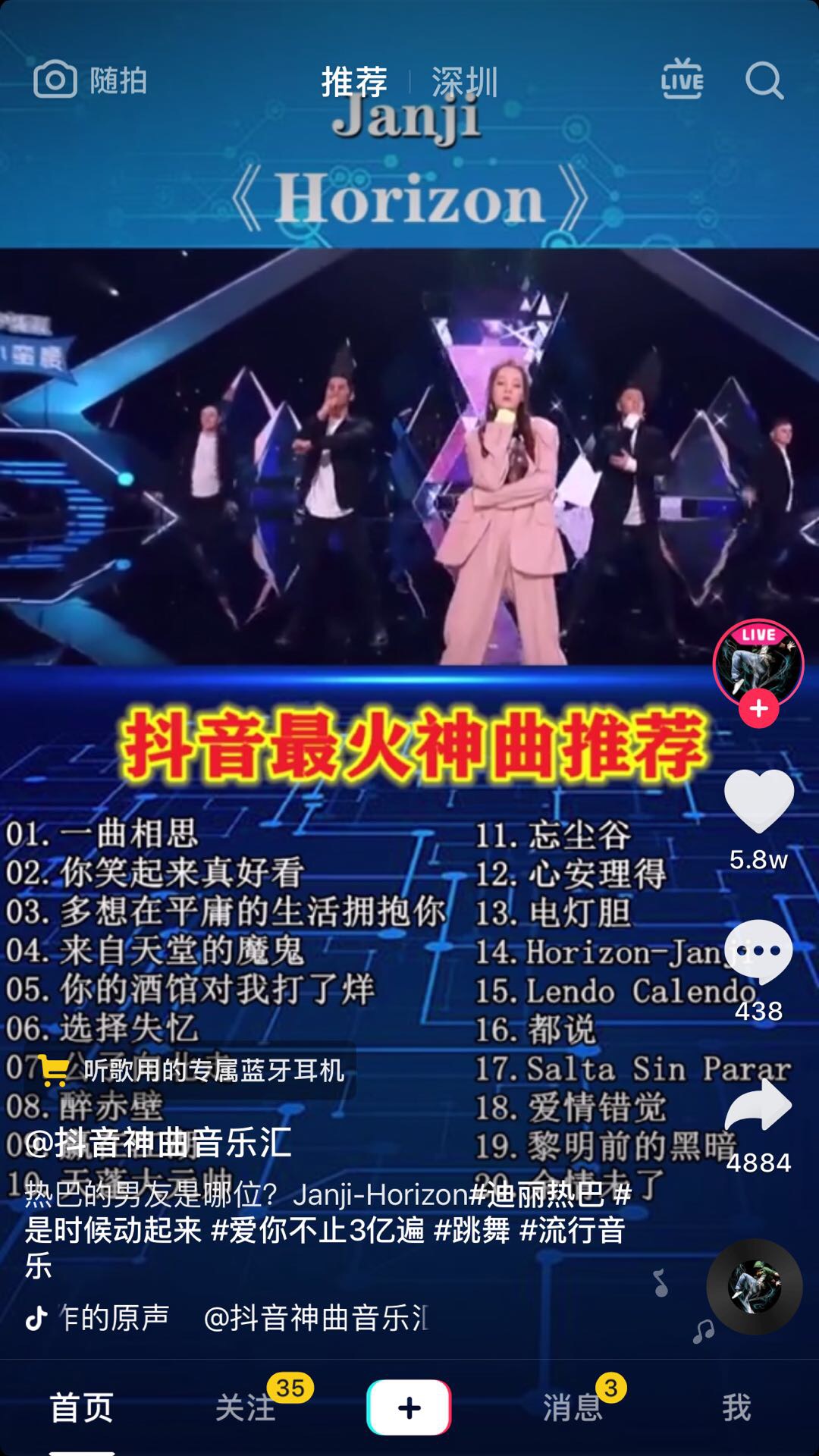Follow the creator with the plus badge
The height and width of the screenshot is (1456, 819).
click(x=758, y=708)
